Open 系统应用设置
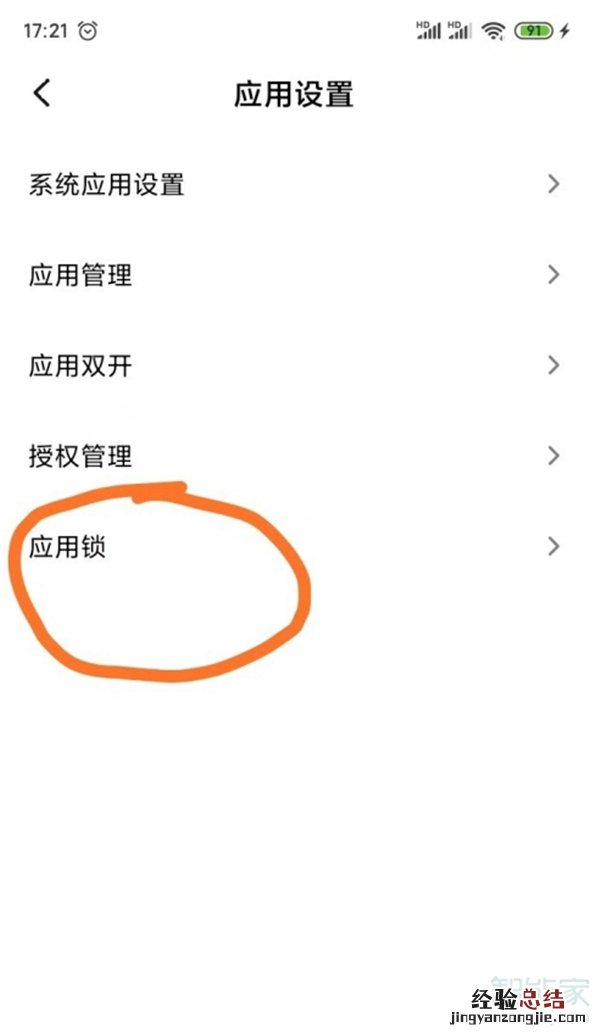Viewport: 600px width, 1036px height. pos(107,185)
